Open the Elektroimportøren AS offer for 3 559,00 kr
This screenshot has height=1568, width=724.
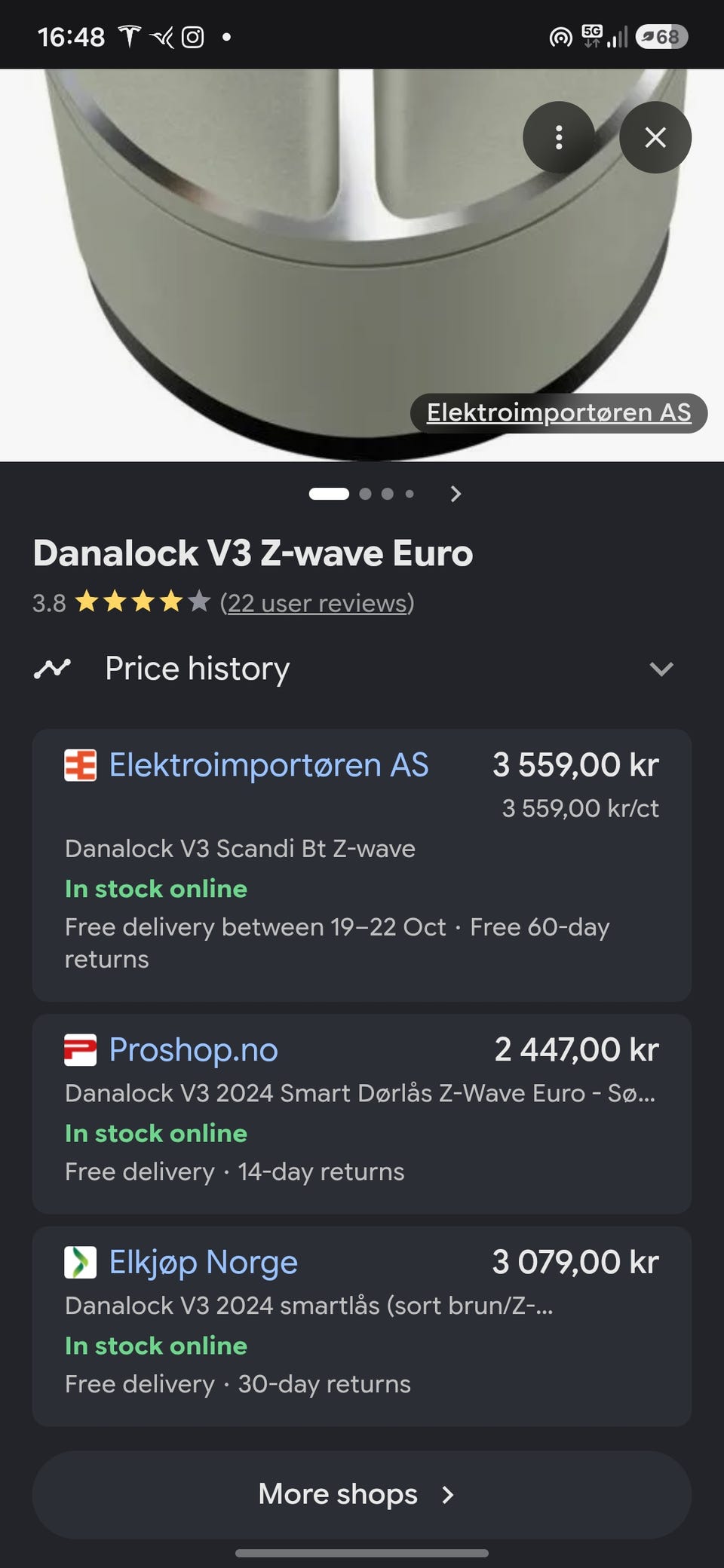362,865
